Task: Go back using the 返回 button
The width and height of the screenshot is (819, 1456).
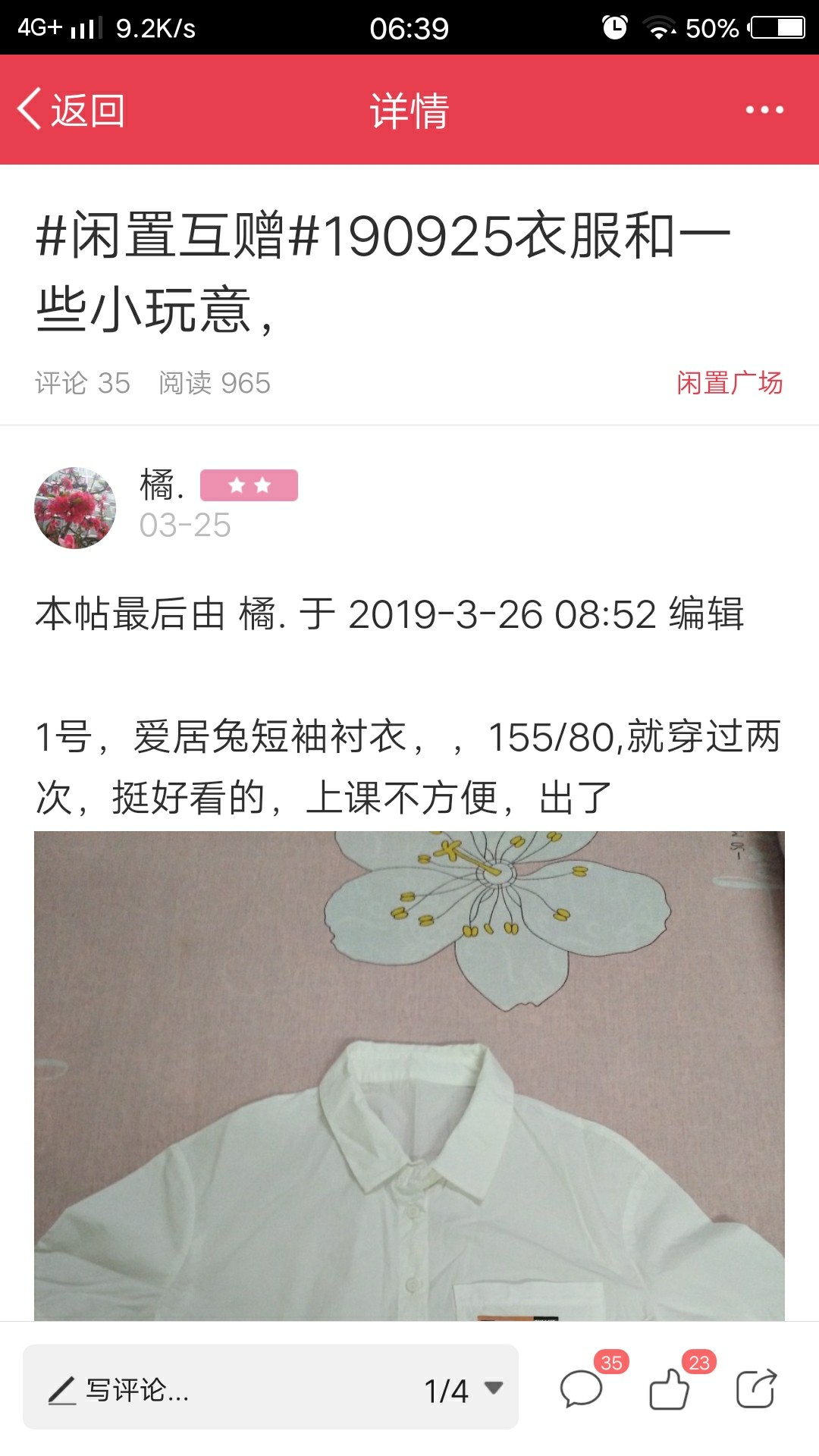Action: coord(71,111)
